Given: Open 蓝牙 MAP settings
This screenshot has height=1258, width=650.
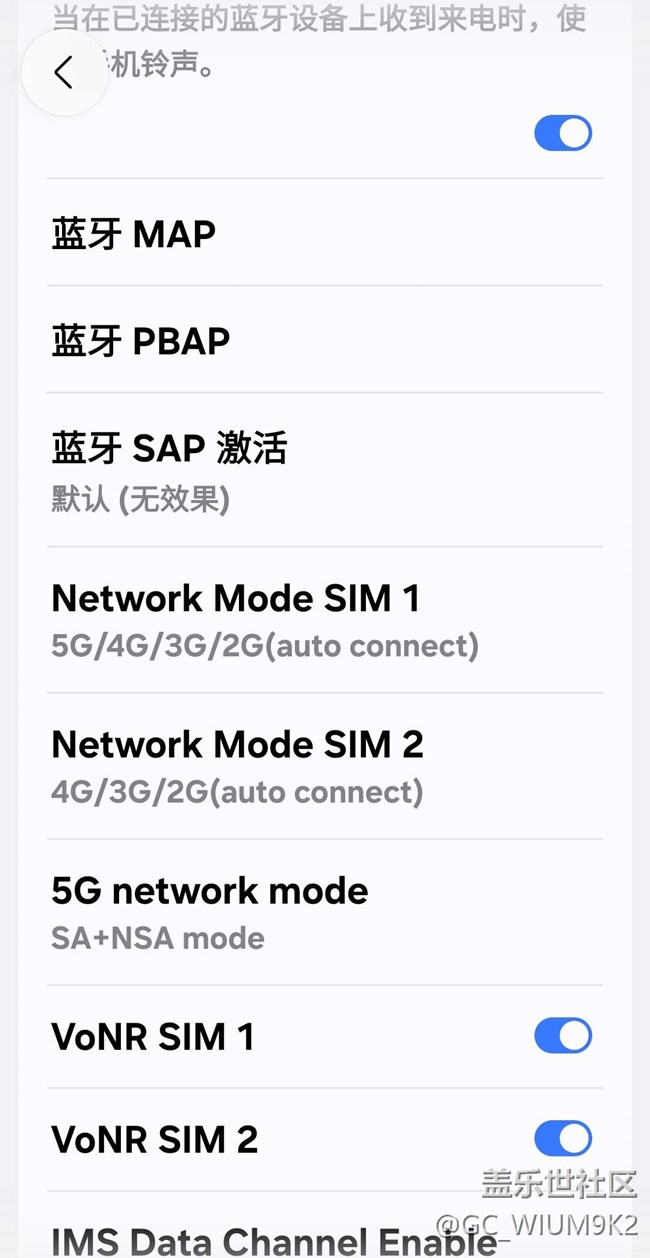Looking at the screenshot, I should tap(134, 234).
